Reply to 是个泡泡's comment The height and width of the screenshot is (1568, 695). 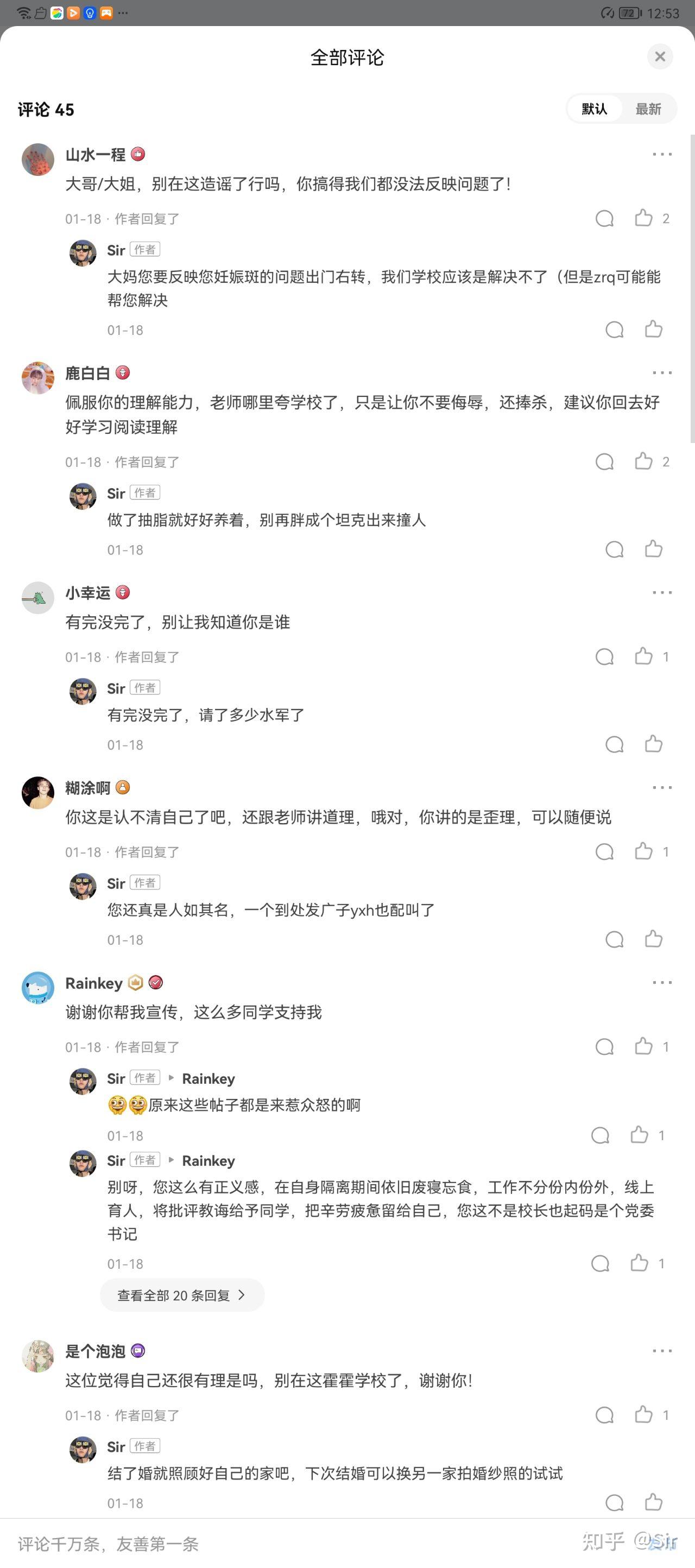click(604, 1415)
